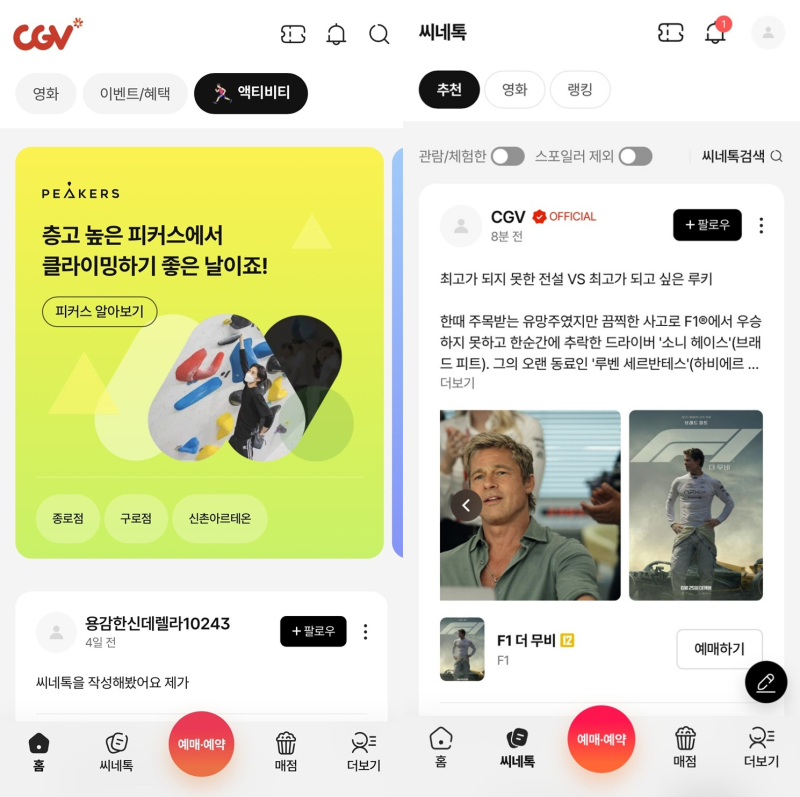Select the 신촌아르테온 chip
Screen dimensions: 800x797
(x=220, y=518)
